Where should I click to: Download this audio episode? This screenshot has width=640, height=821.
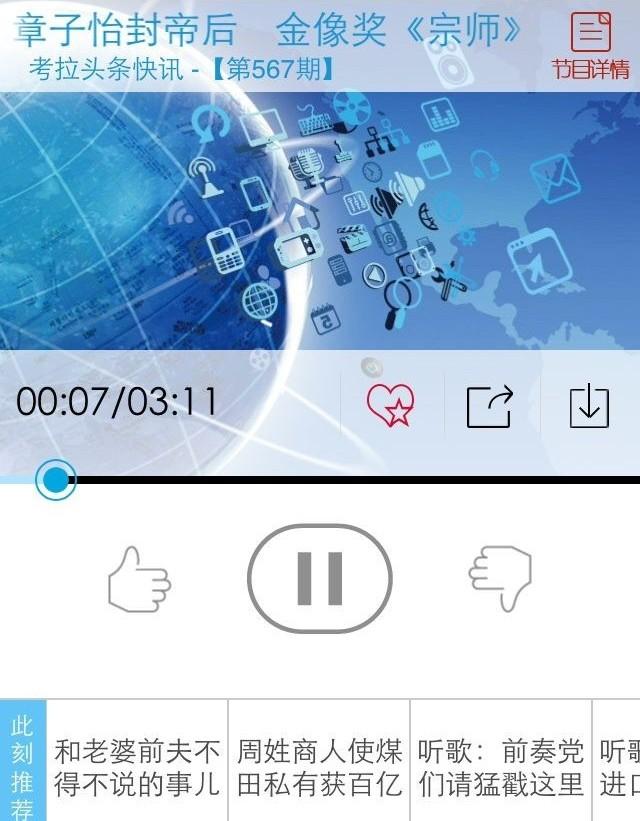click(x=589, y=405)
